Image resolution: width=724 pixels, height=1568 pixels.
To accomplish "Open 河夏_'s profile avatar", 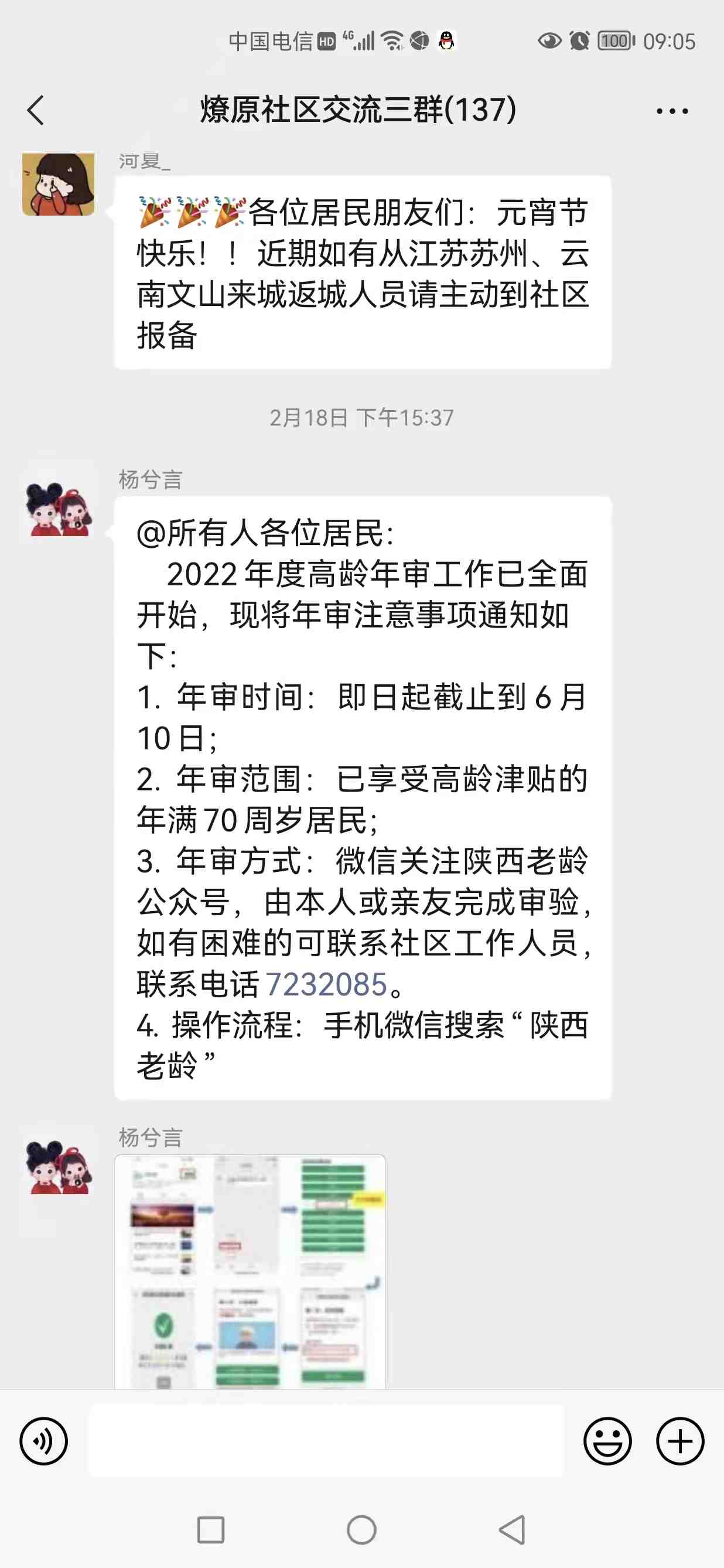I will pyautogui.click(x=59, y=185).
